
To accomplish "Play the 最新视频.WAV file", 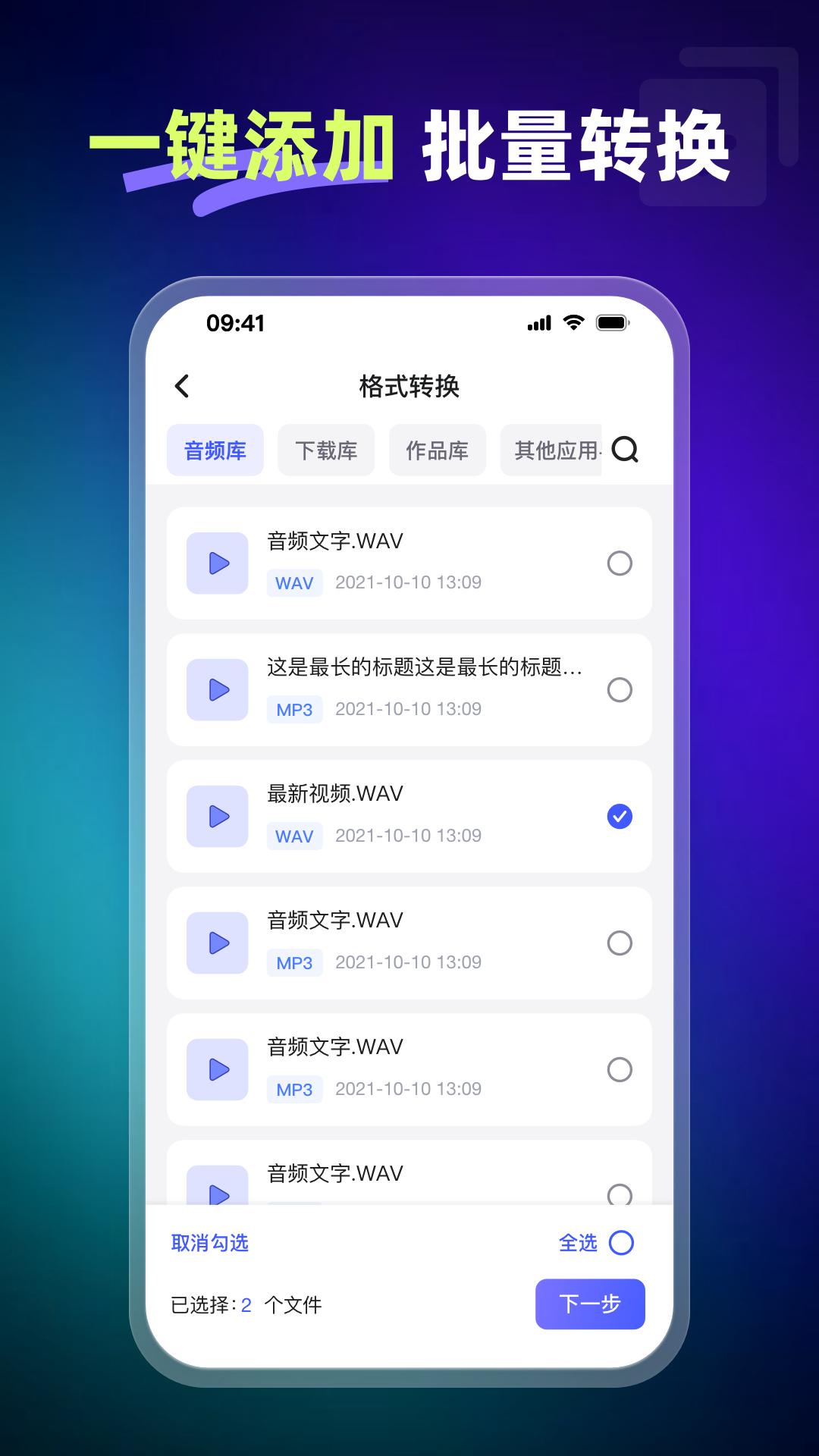I will [217, 817].
